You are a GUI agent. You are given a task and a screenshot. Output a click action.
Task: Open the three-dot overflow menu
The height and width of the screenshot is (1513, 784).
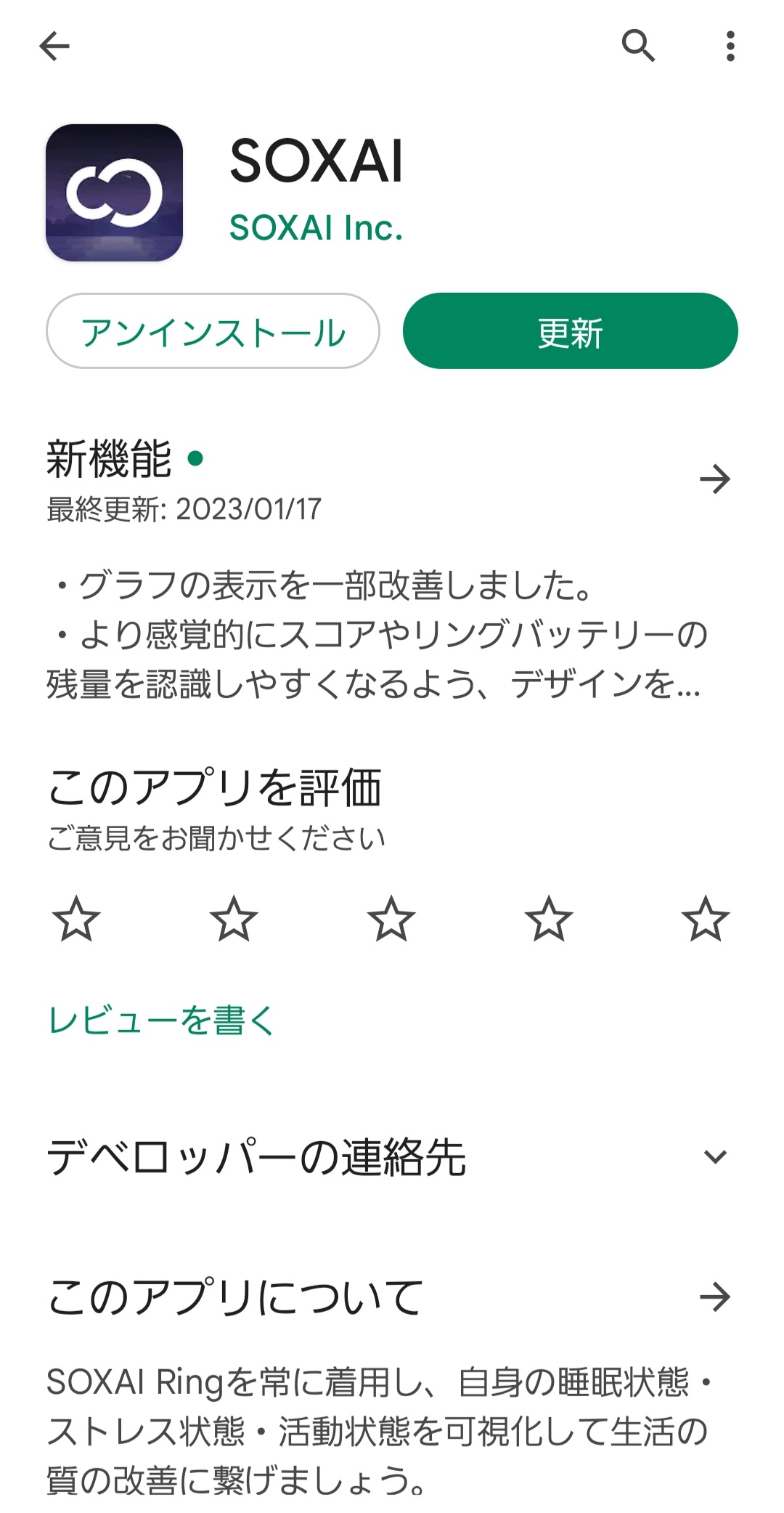pyautogui.click(x=730, y=46)
